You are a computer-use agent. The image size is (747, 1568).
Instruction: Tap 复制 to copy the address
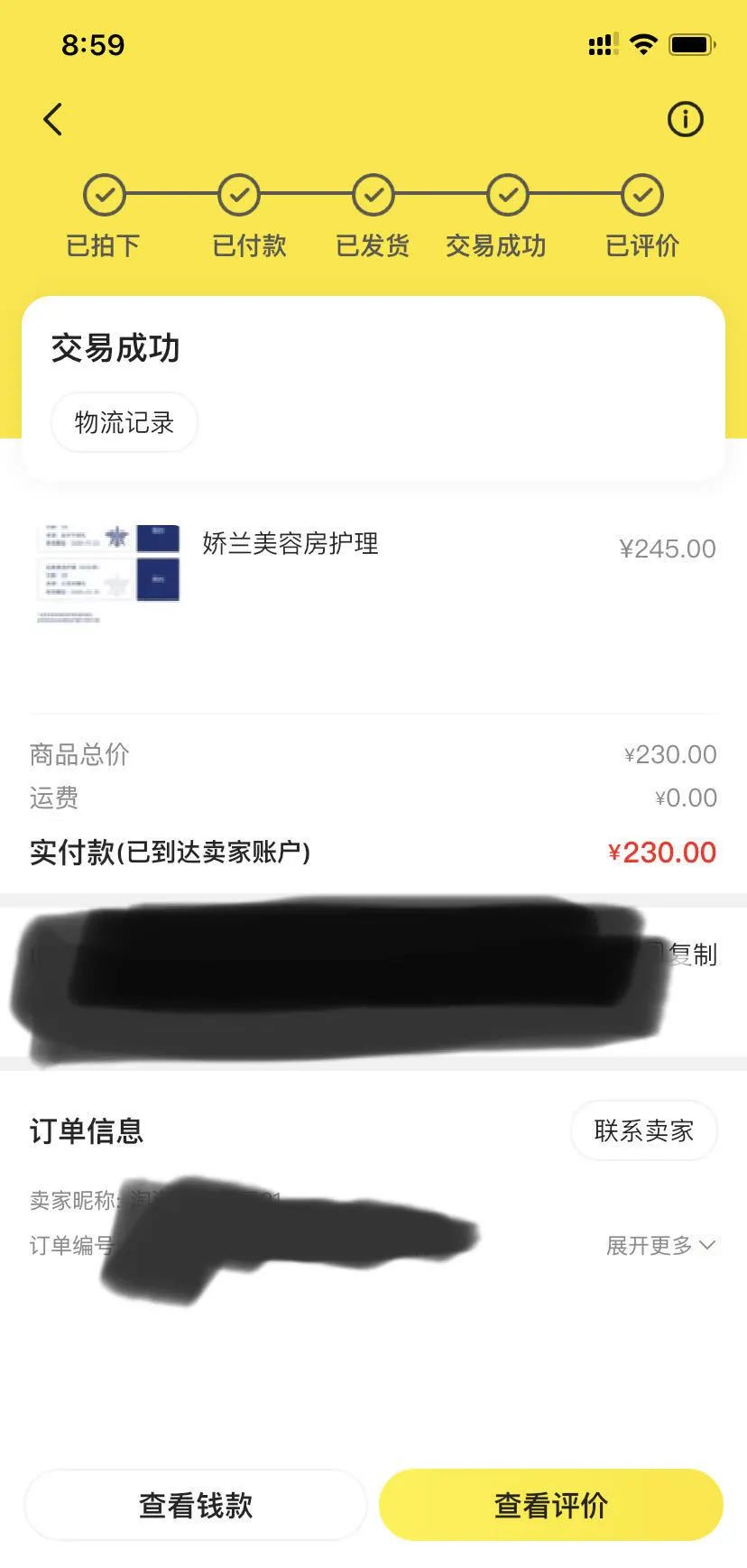(693, 956)
